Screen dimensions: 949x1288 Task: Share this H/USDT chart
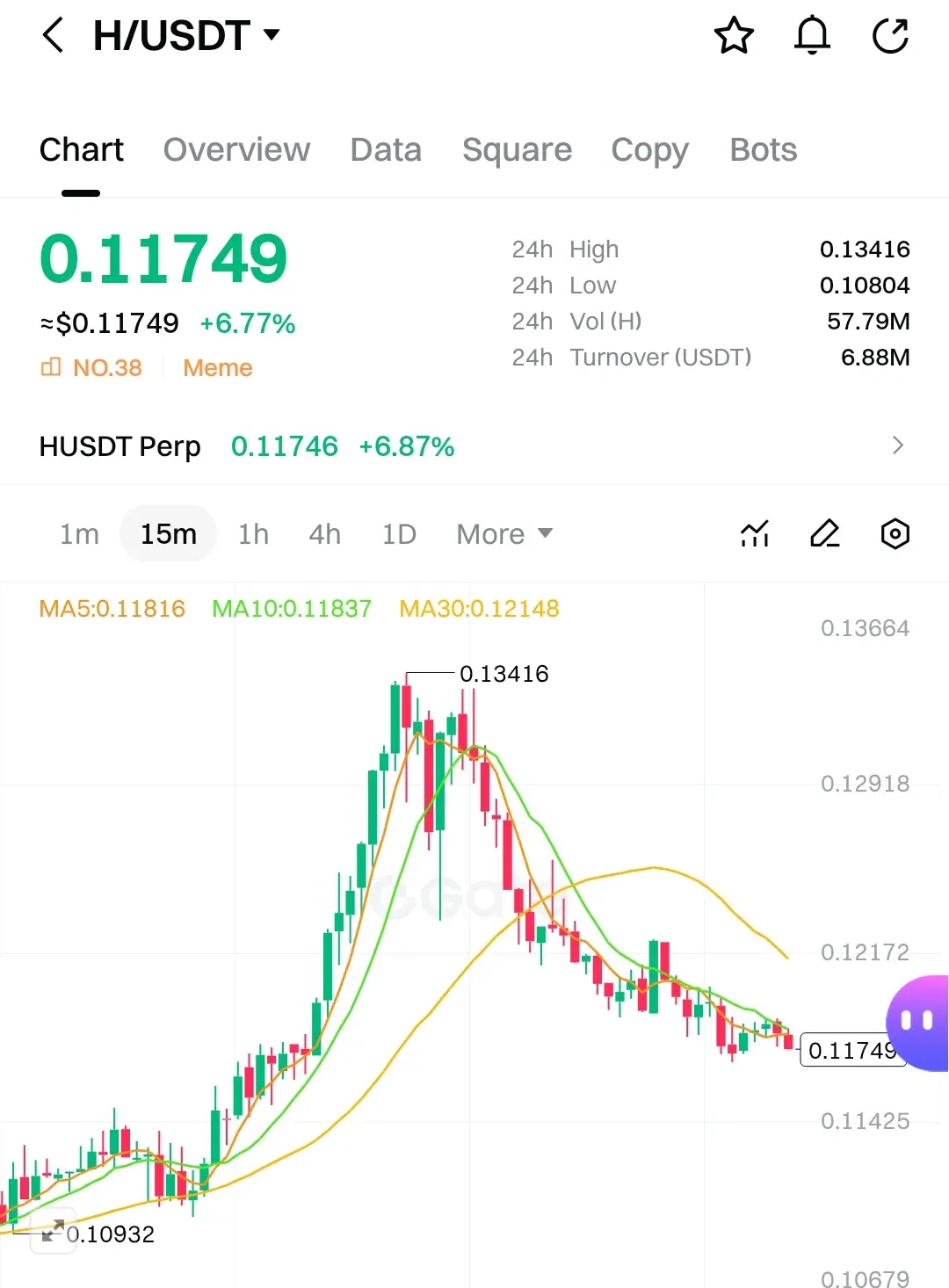pyautogui.click(x=890, y=36)
